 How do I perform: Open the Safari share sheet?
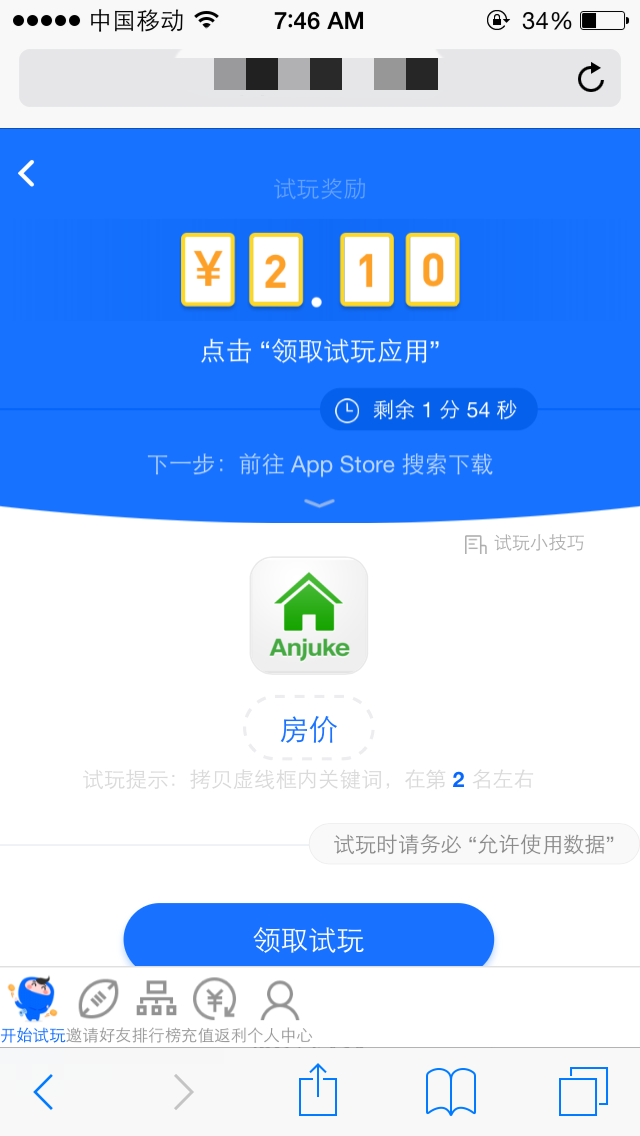click(x=318, y=1087)
